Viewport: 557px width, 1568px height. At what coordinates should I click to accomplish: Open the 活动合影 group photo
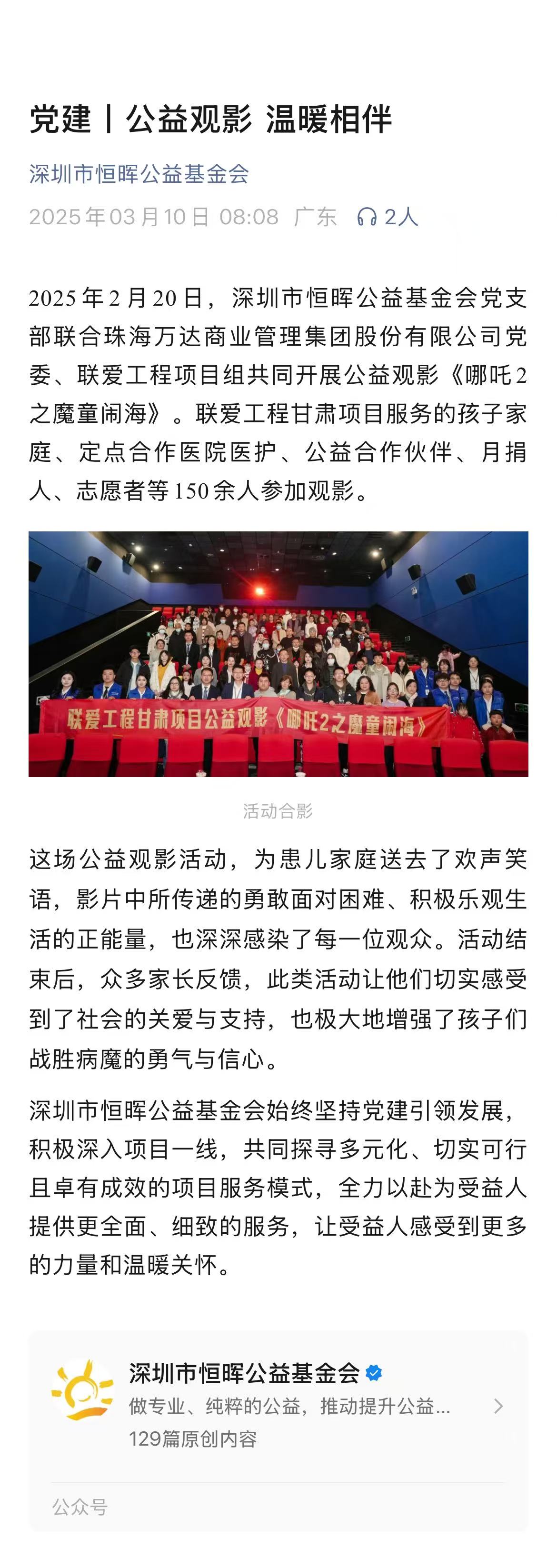(x=278, y=654)
